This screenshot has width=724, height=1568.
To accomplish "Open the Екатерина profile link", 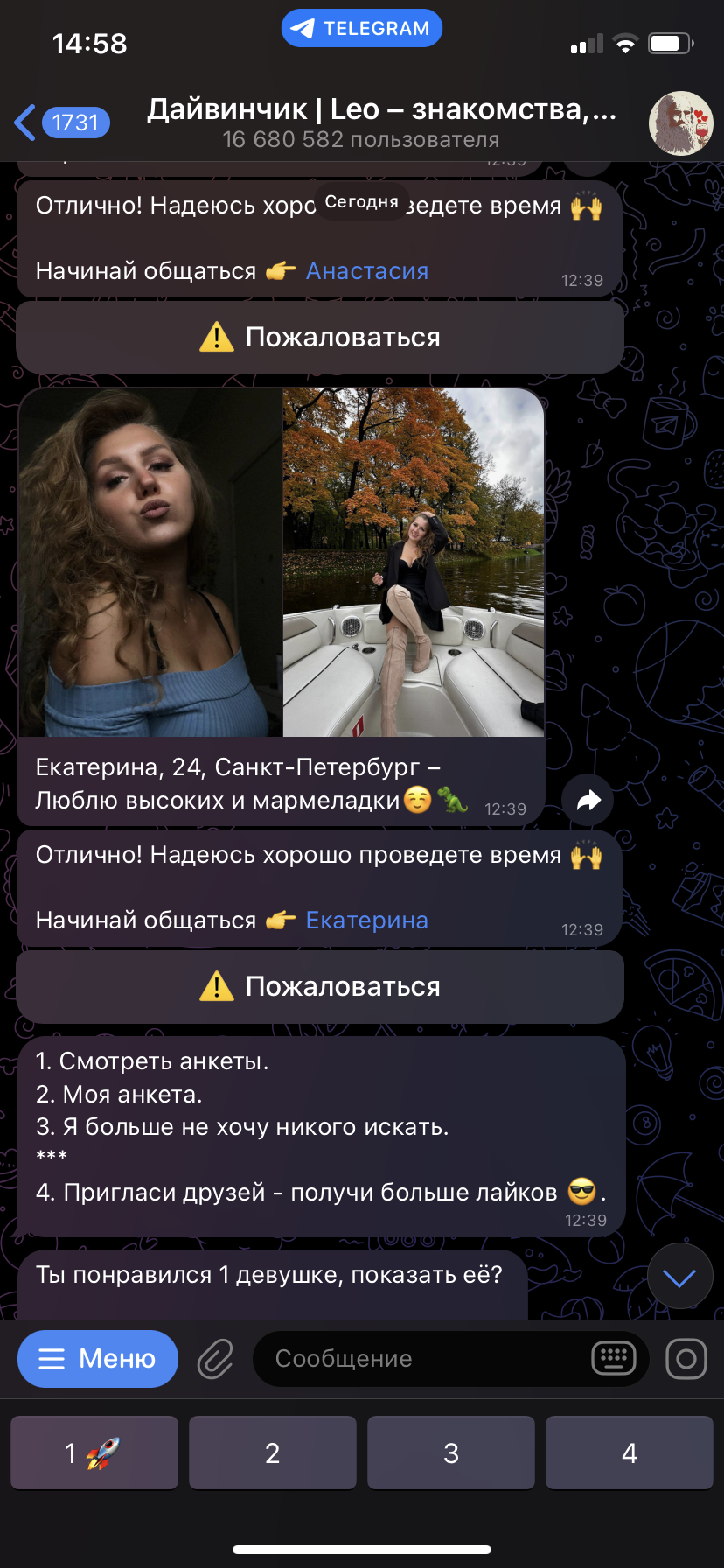I will tap(366, 920).
